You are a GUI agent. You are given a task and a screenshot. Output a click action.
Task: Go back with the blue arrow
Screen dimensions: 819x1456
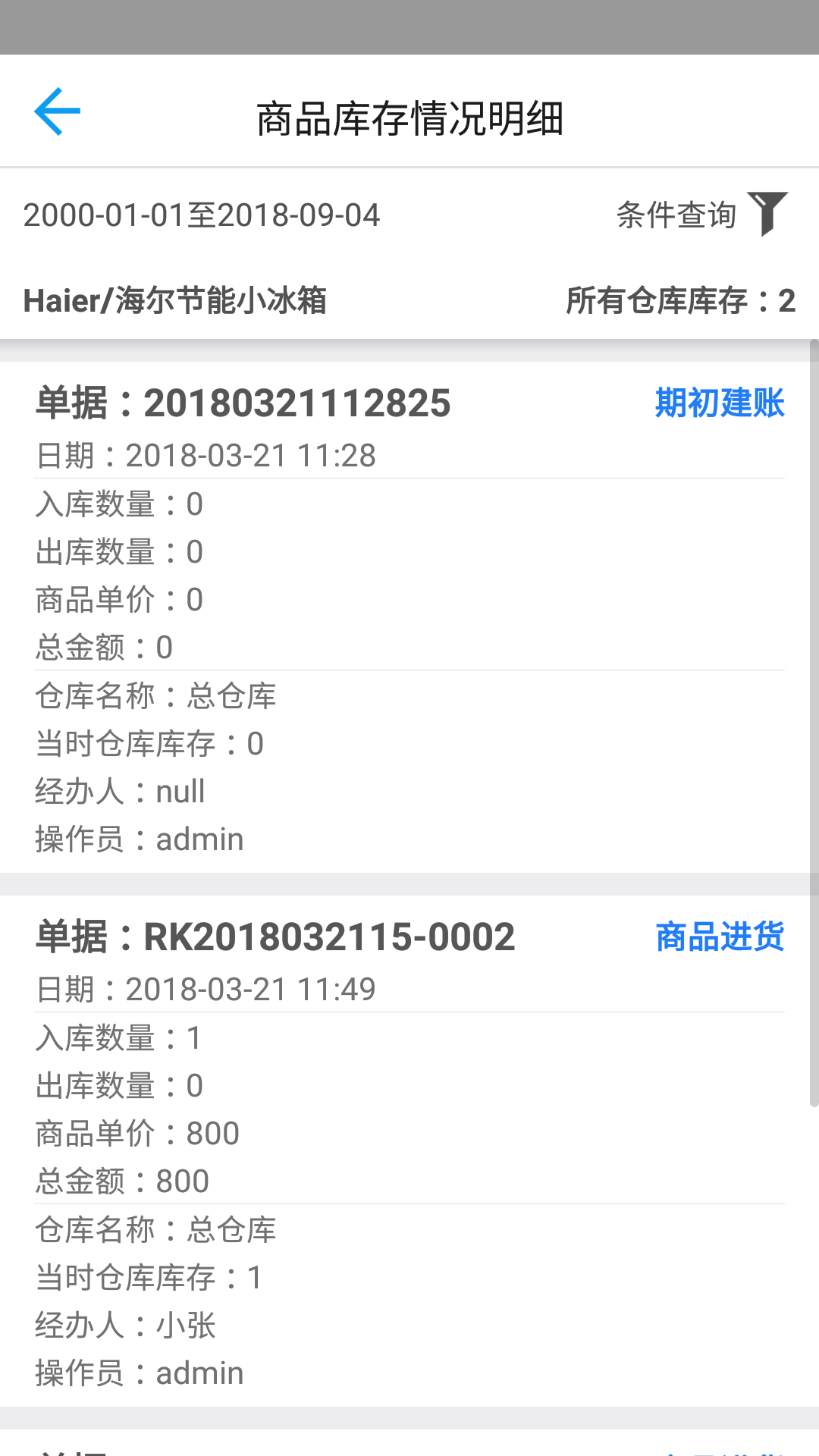pos(57,111)
